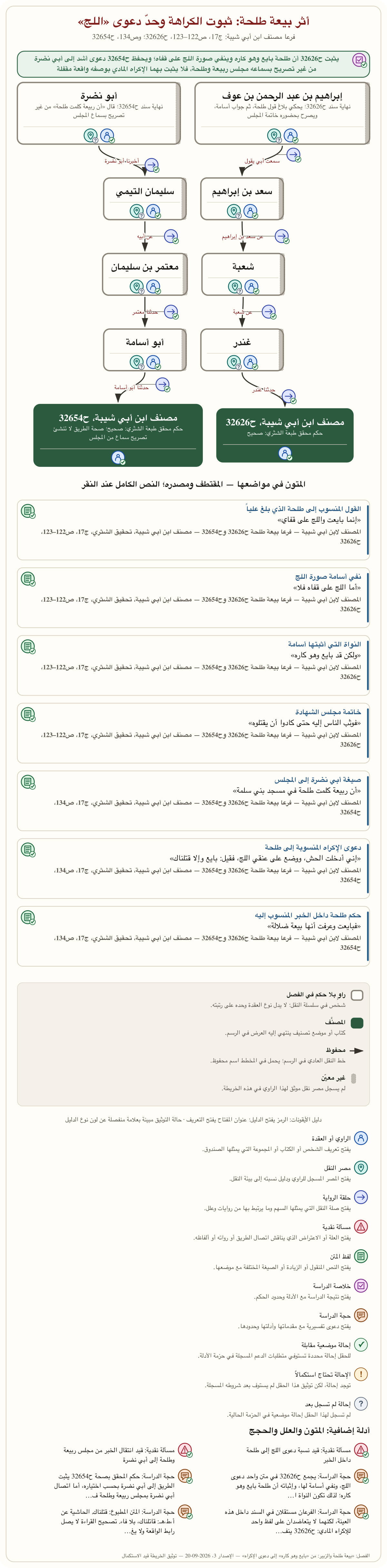This screenshot has height=1568, width=387.
Task: Open narrator profile icon for معتمر بن سليمان
Action: [153, 287]
